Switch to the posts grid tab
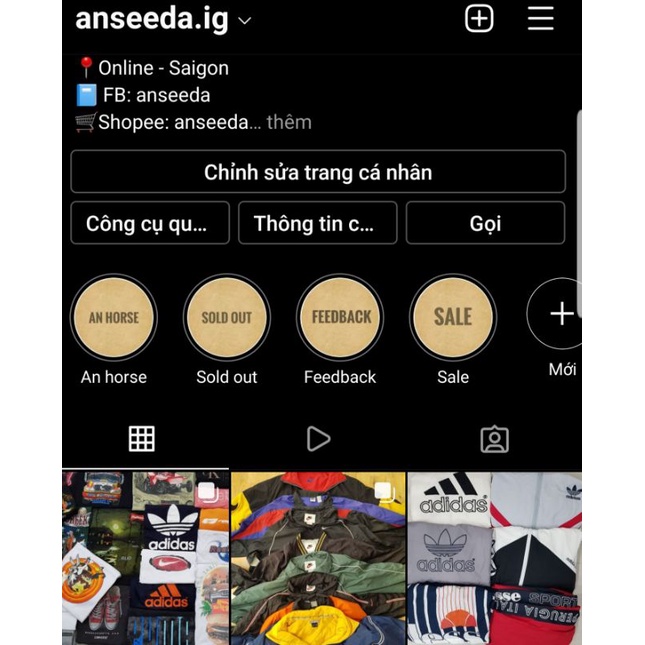The height and width of the screenshot is (645, 645). [x=142, y=439]
